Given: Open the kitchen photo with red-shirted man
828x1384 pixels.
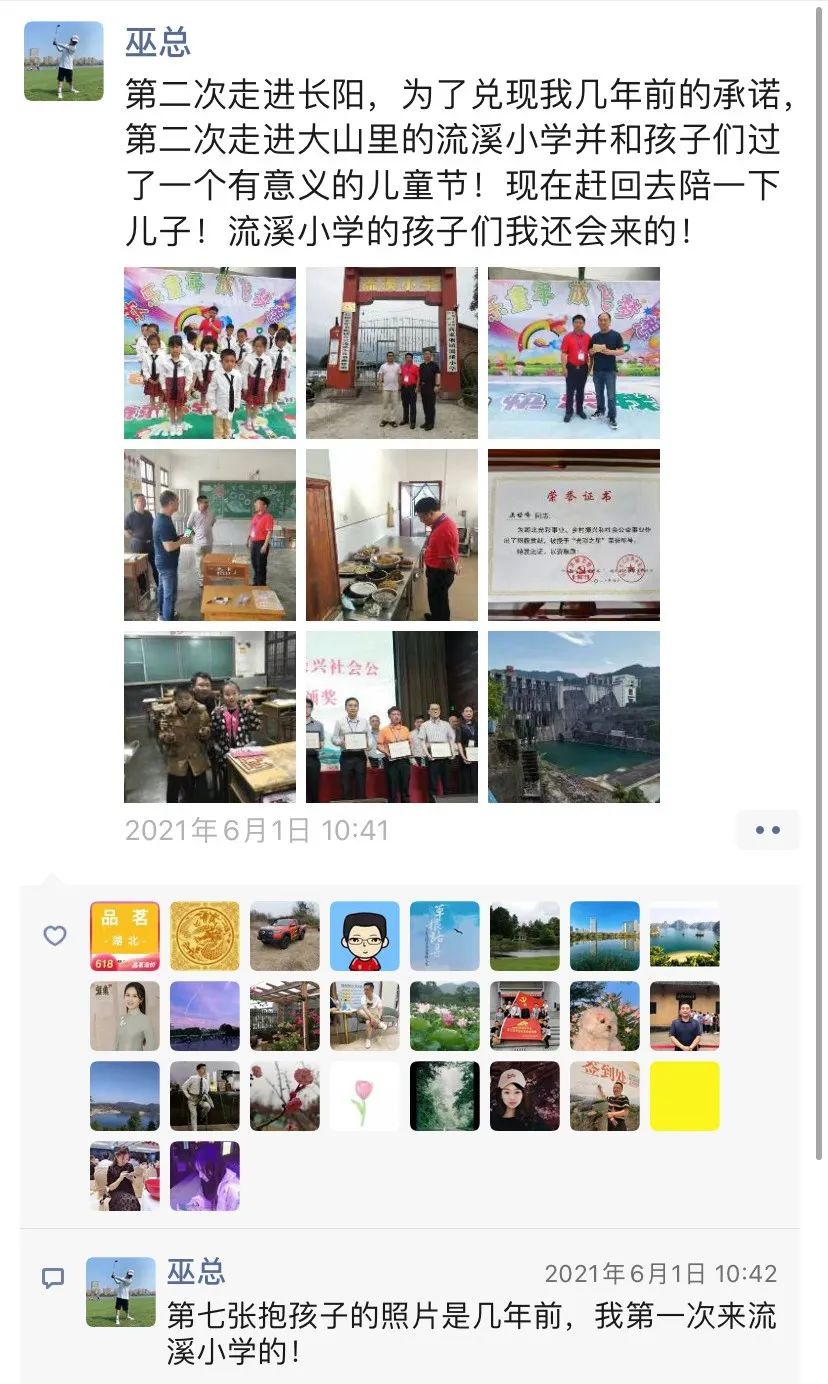Looking at the screenshot, I should pos(392,535).
